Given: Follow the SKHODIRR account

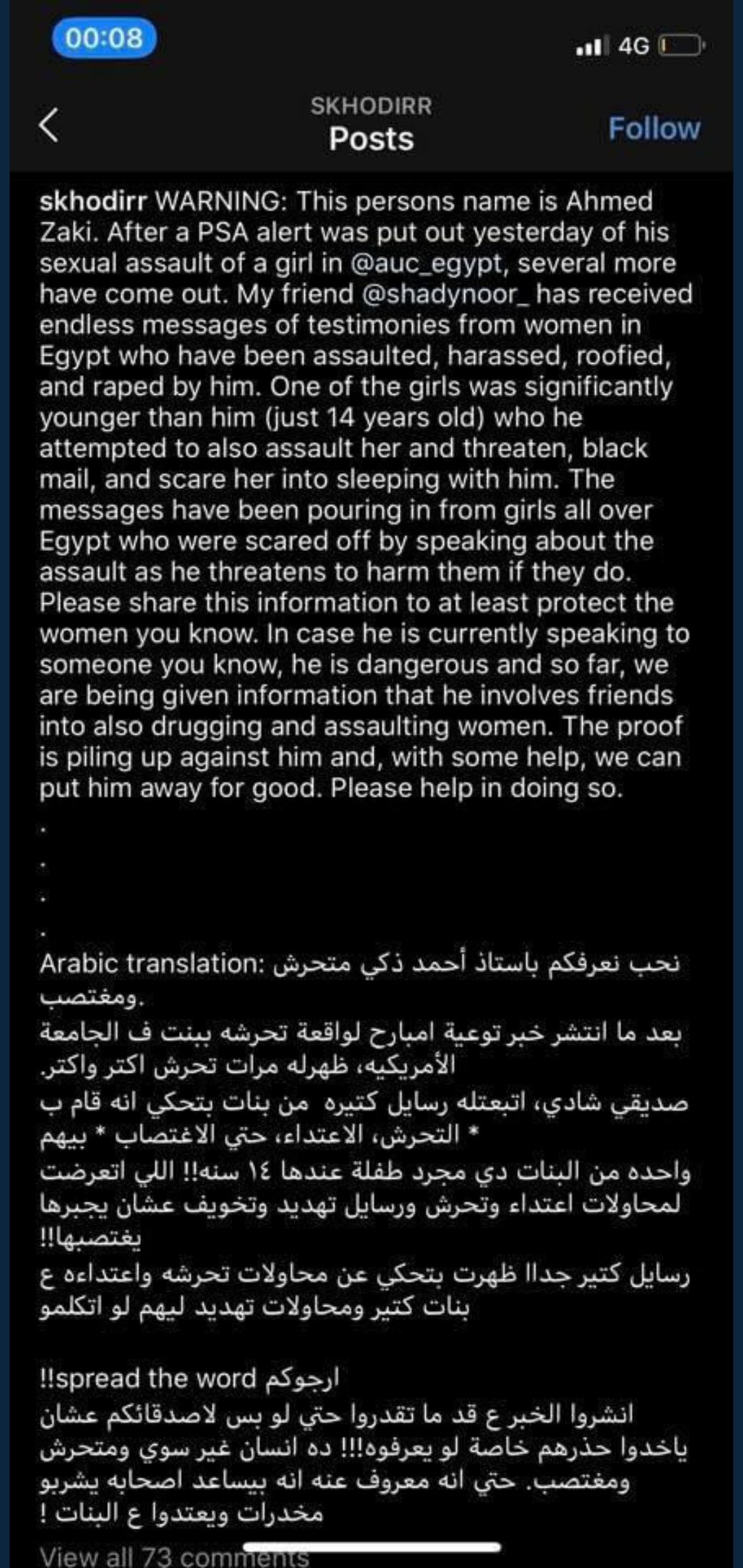Looking at the screenshot, I should (x=654, y=129).
